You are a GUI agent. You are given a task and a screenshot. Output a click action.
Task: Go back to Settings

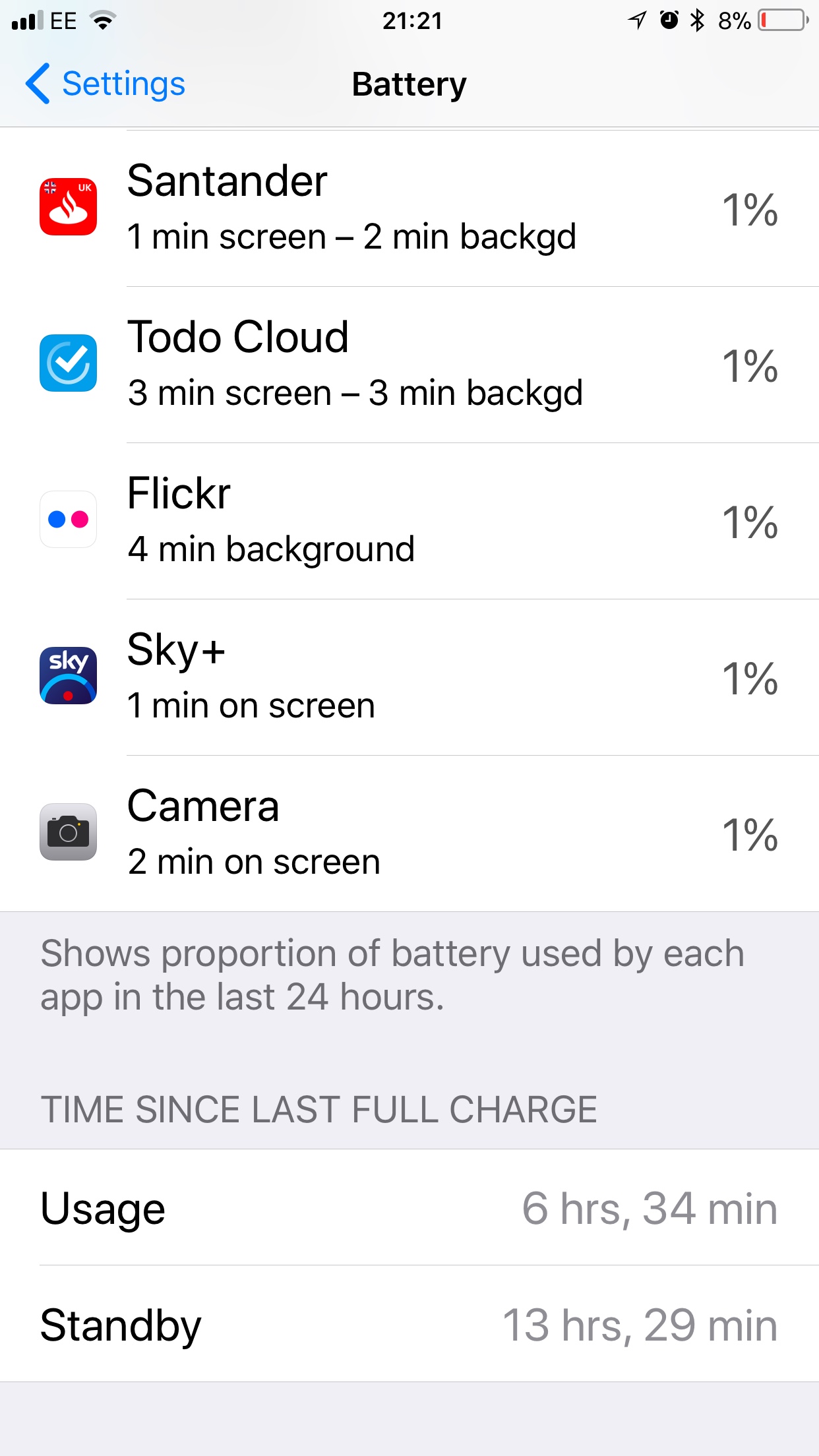point(106,84)
